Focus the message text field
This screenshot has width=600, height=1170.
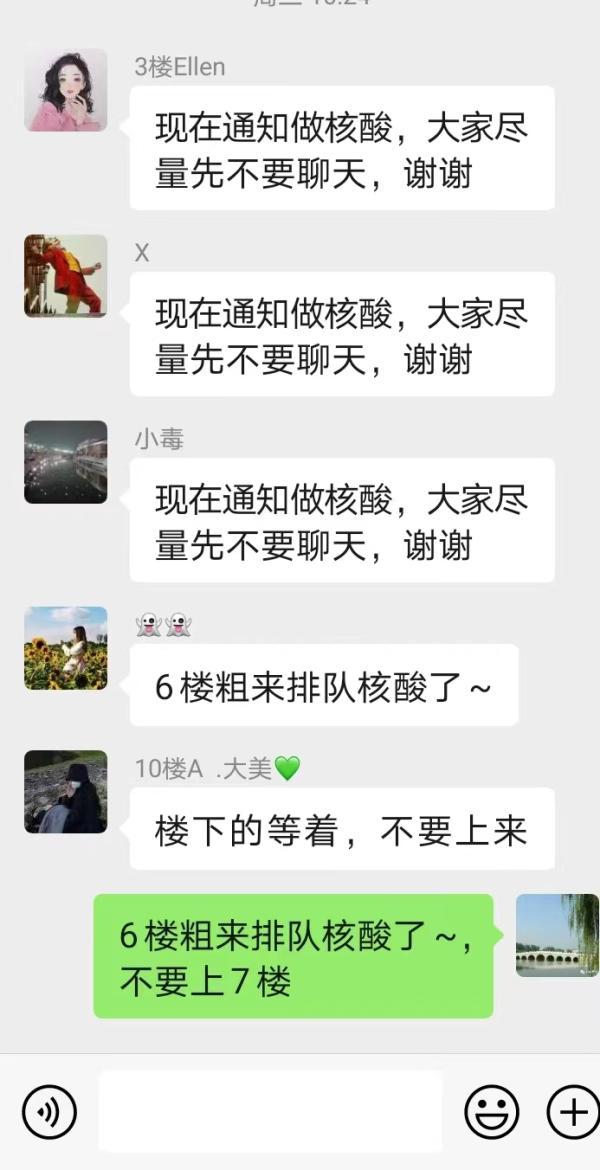click(270, 1111)
